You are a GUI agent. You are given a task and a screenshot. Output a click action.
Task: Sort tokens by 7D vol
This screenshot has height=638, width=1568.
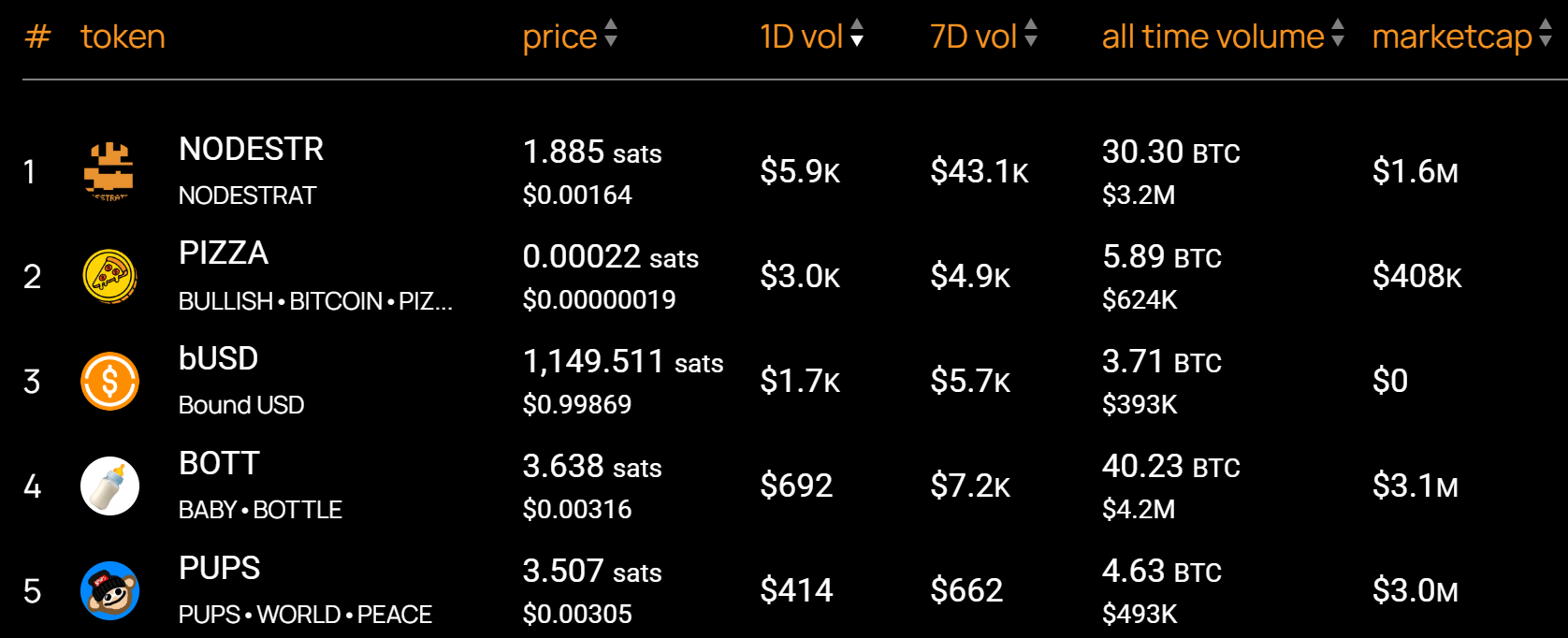click(982, 36)
